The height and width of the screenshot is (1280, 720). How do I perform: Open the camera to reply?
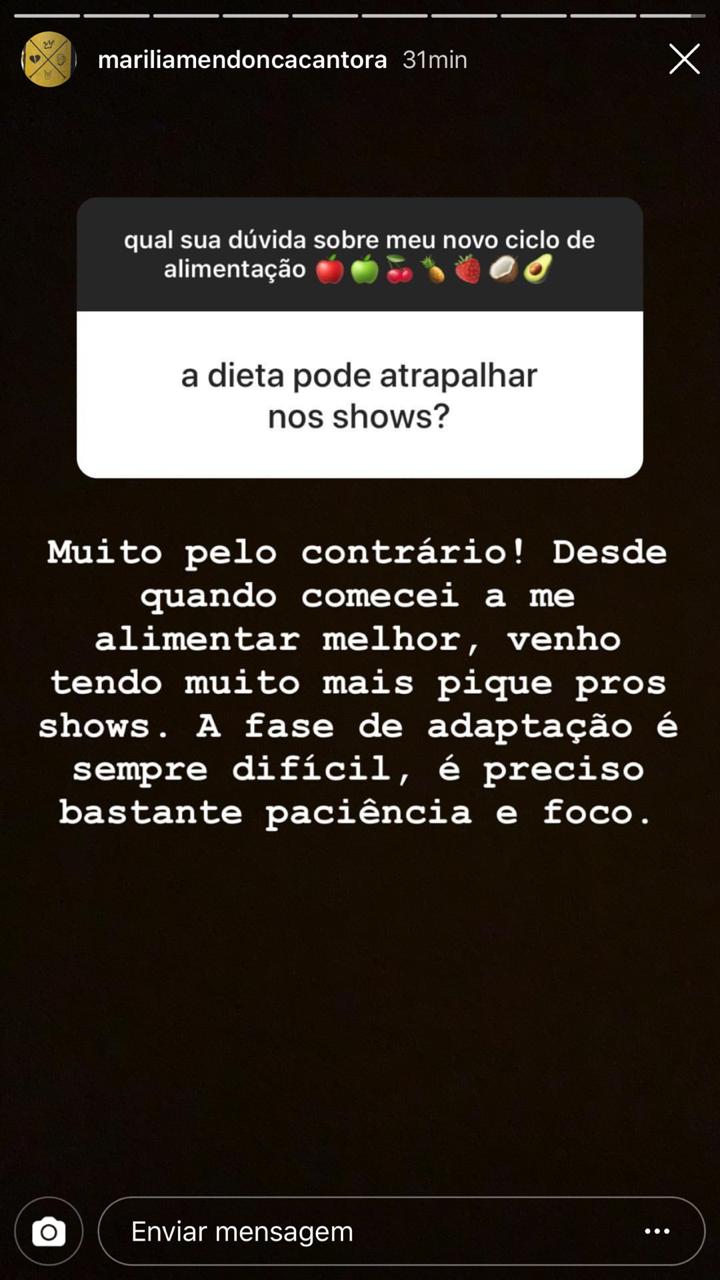48,1231
